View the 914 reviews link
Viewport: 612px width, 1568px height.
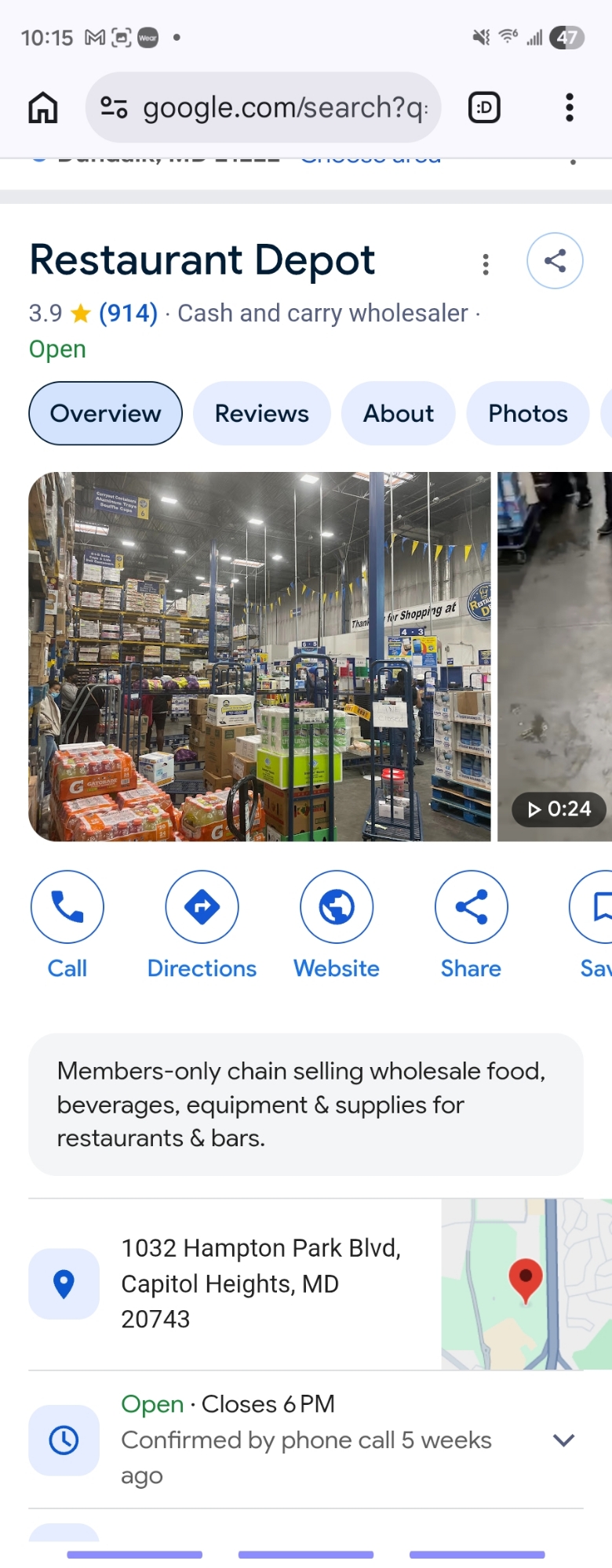[x=128, y=314]
